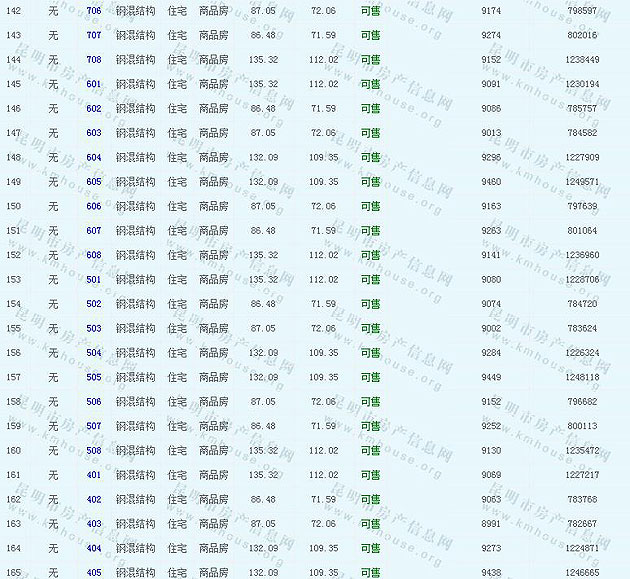Open room 601 link
Image resolution: width=630 pixels, height=579 pixels.
tap(94, 84)
